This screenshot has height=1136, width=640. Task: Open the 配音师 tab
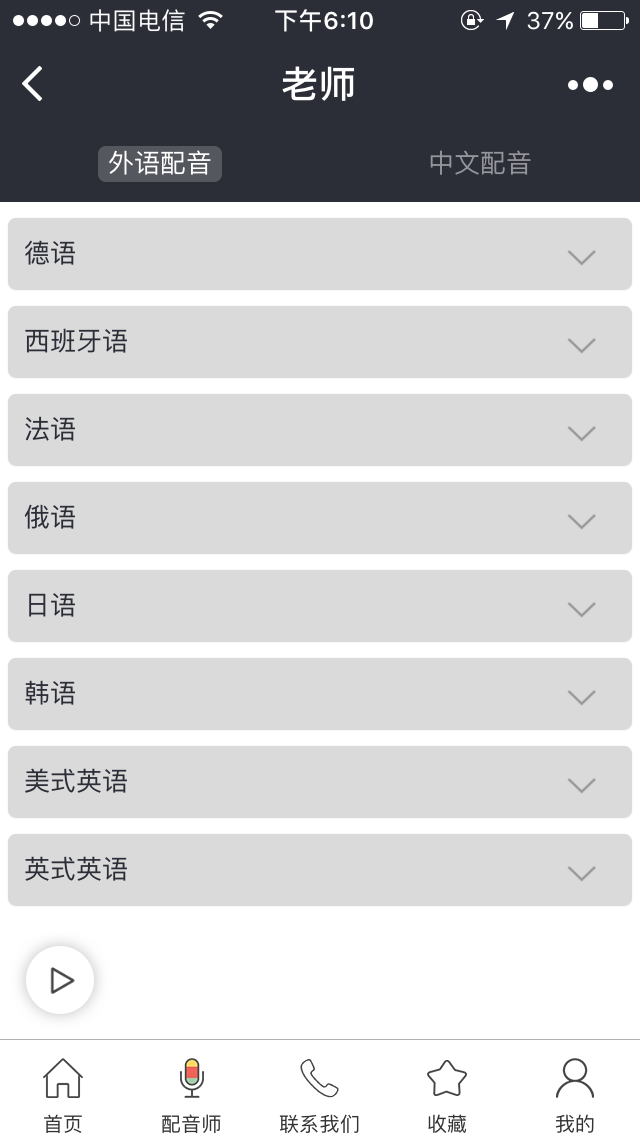[x=191, y=1095]
